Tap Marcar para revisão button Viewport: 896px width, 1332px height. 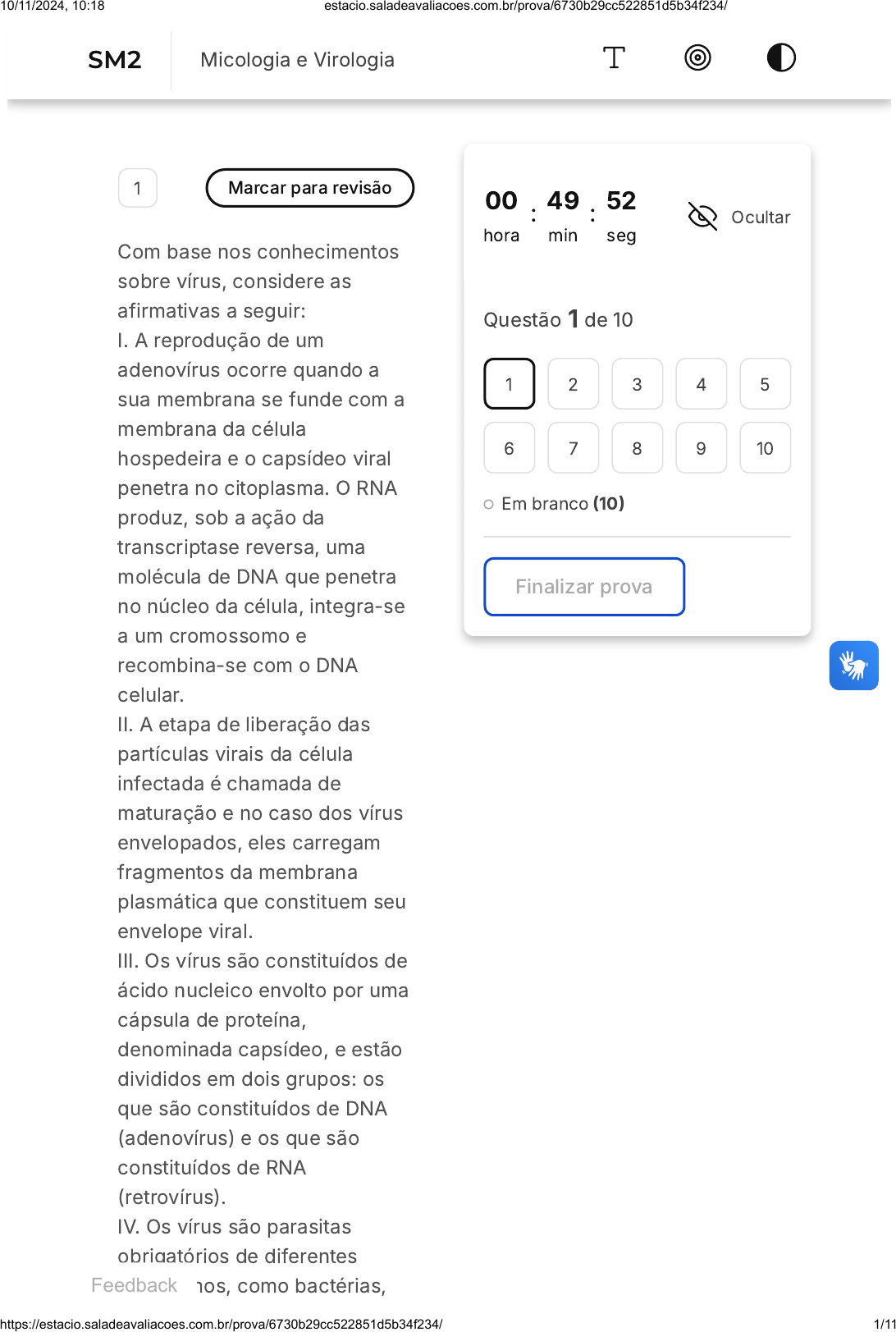point(309,188)
